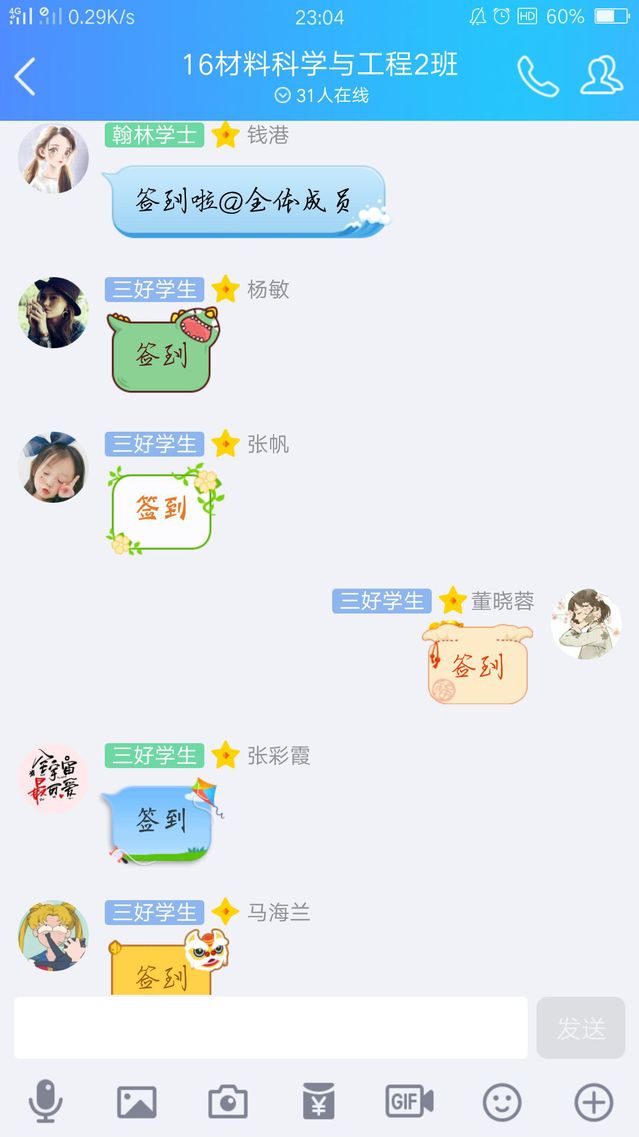The height and width of the screenshot is (1137, 639).
Task: Open group members and info
Action: tap(601, 76)
